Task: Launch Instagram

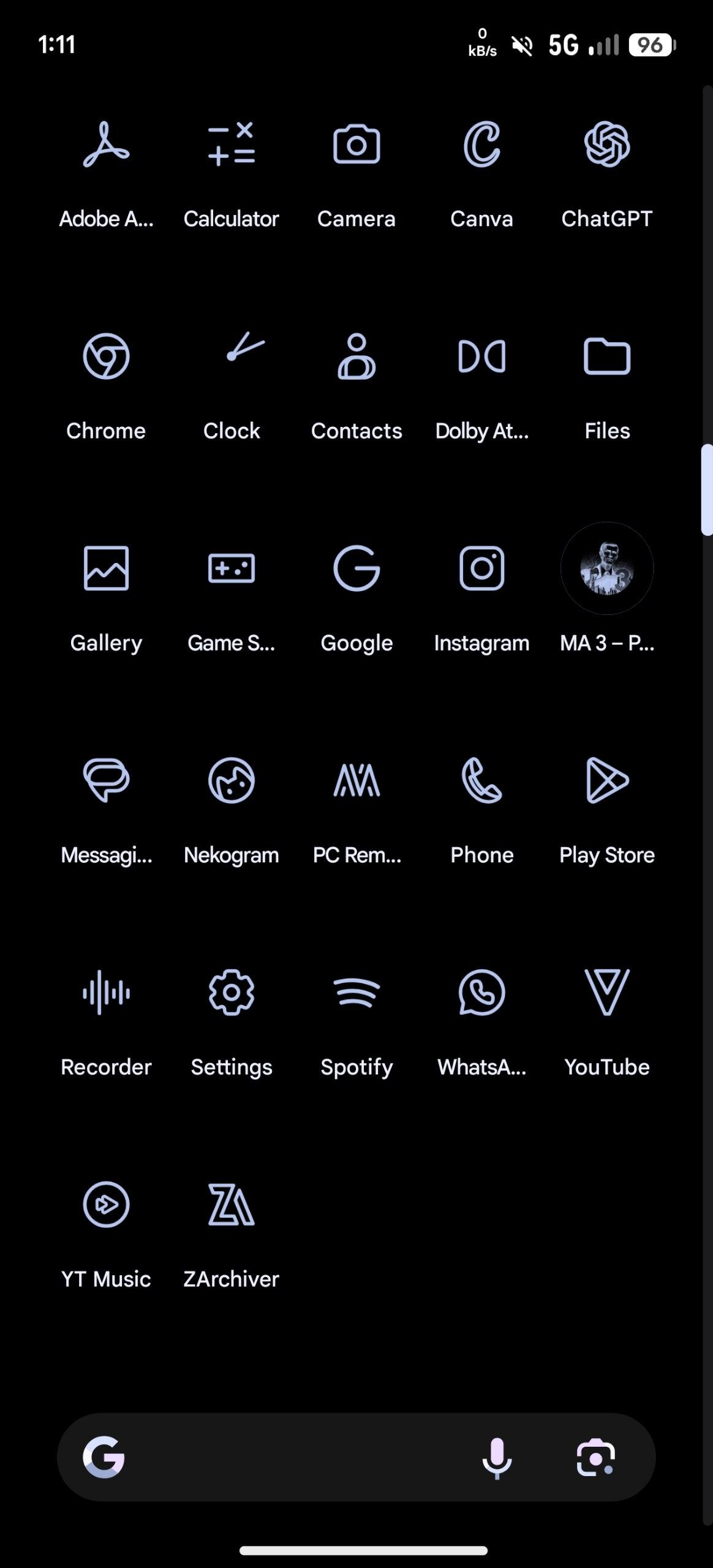Action: [481, 568]
